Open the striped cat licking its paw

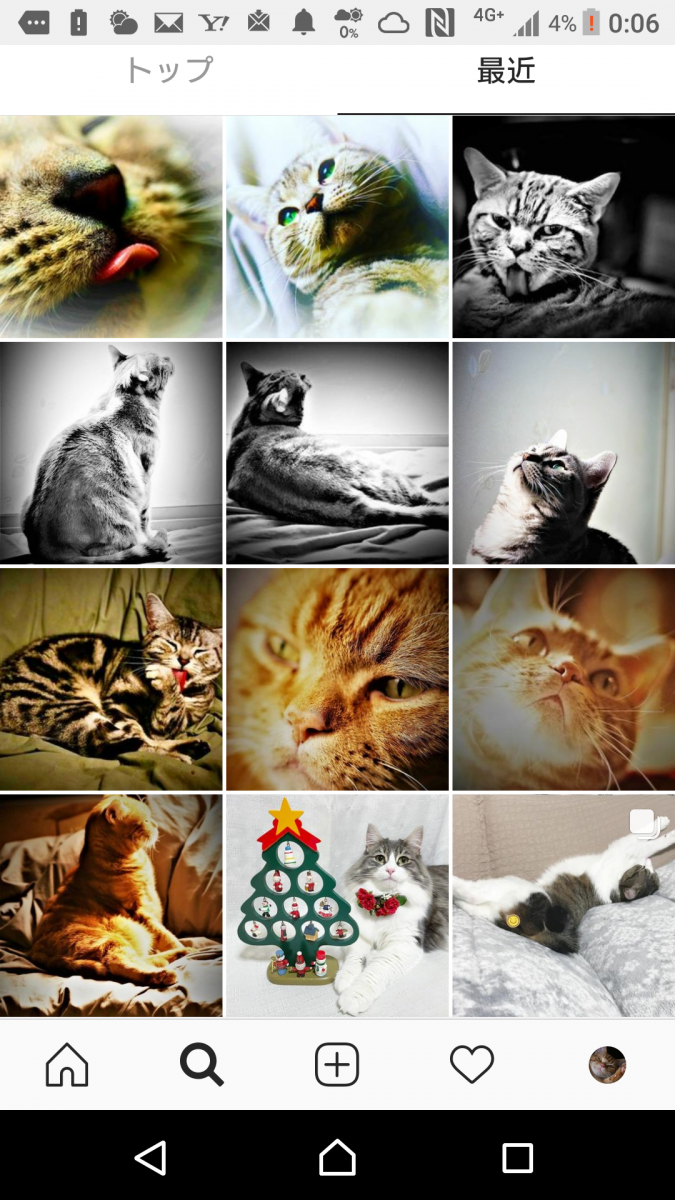coord(111,680)
